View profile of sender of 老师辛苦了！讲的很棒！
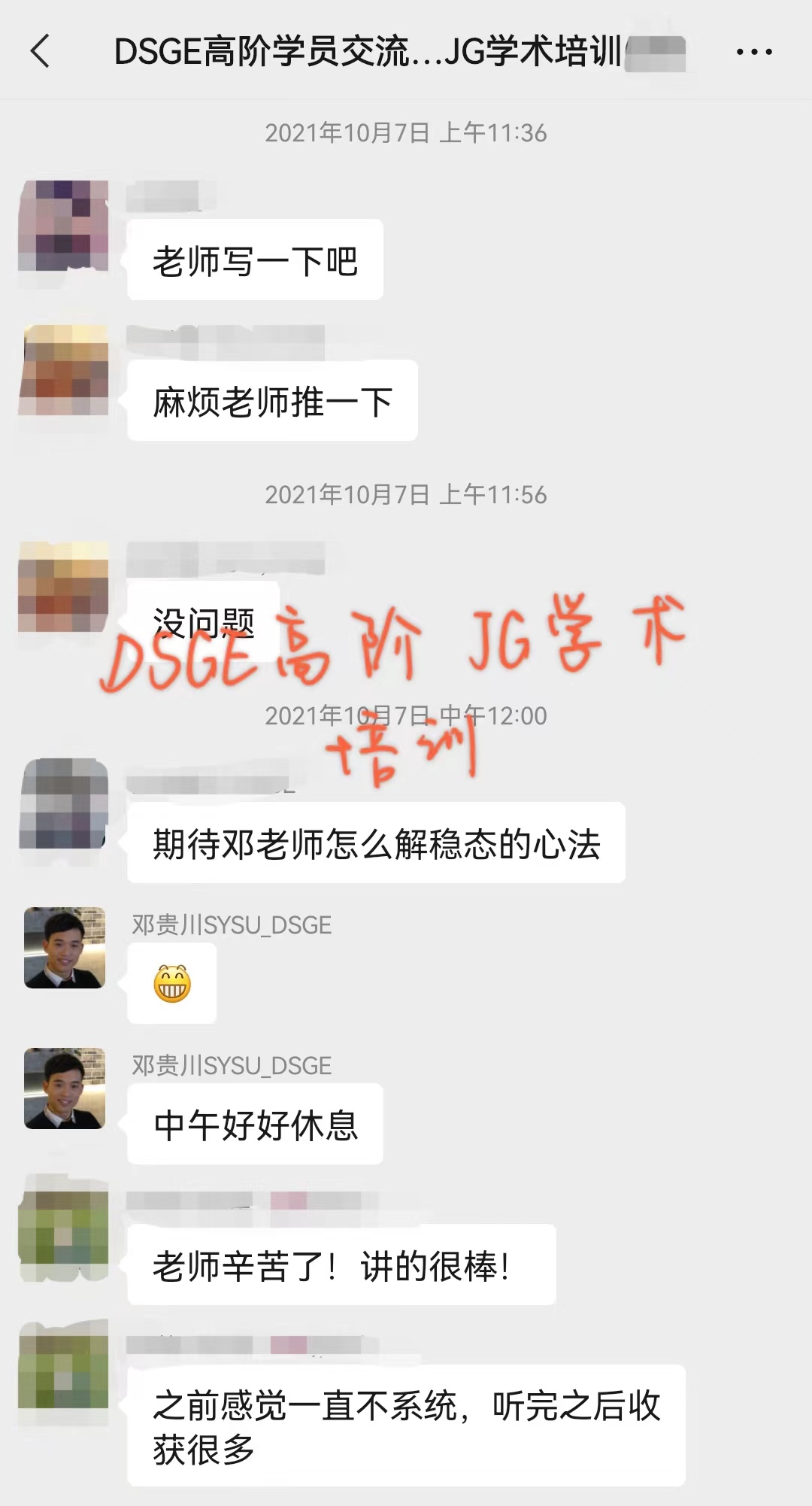This screenshot has width=812, height=1506. pyautogui.click(x=64, y=1228)
